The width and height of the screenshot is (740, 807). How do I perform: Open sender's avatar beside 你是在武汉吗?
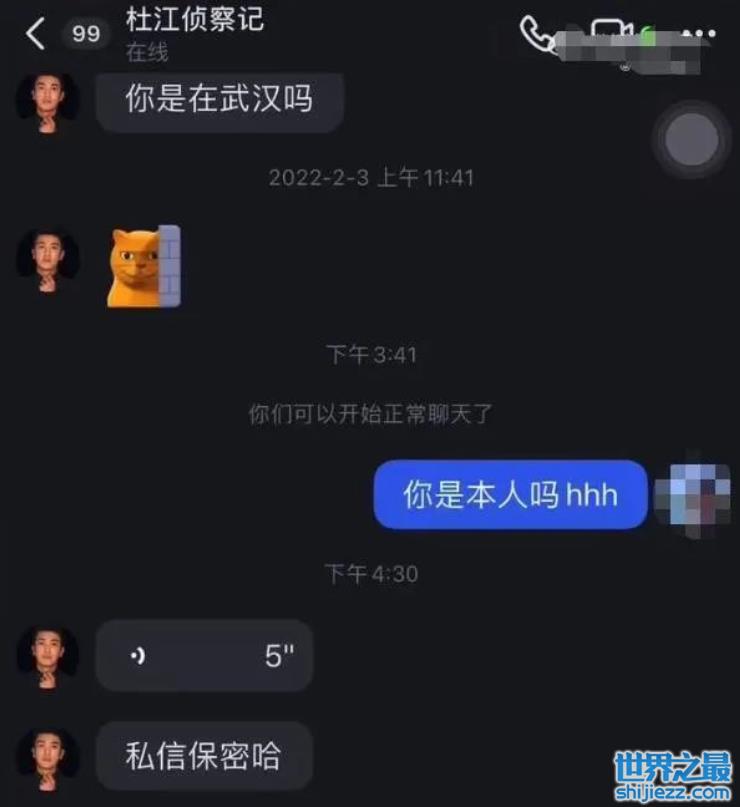47,100
